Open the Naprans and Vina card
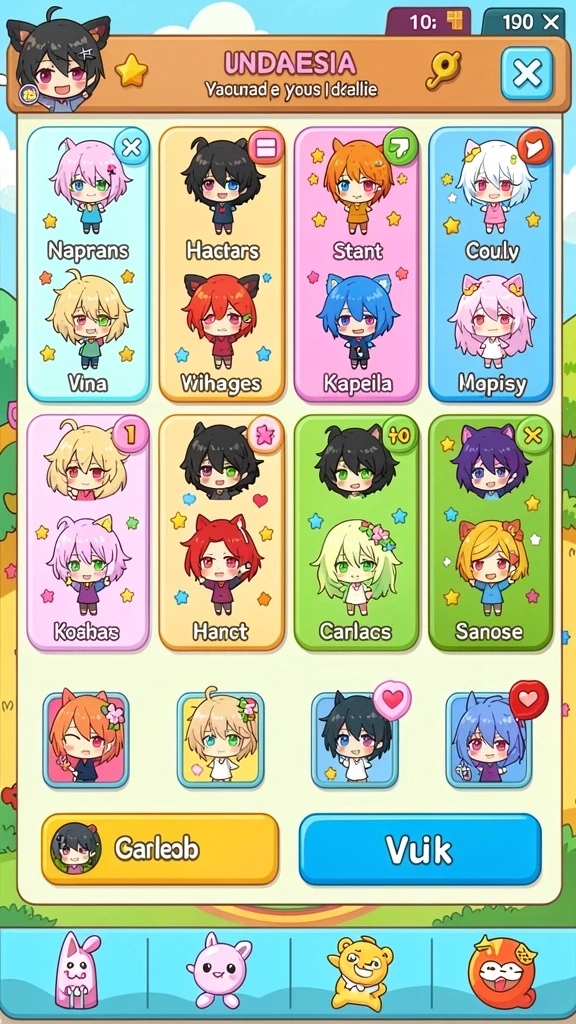 (88, 264)
